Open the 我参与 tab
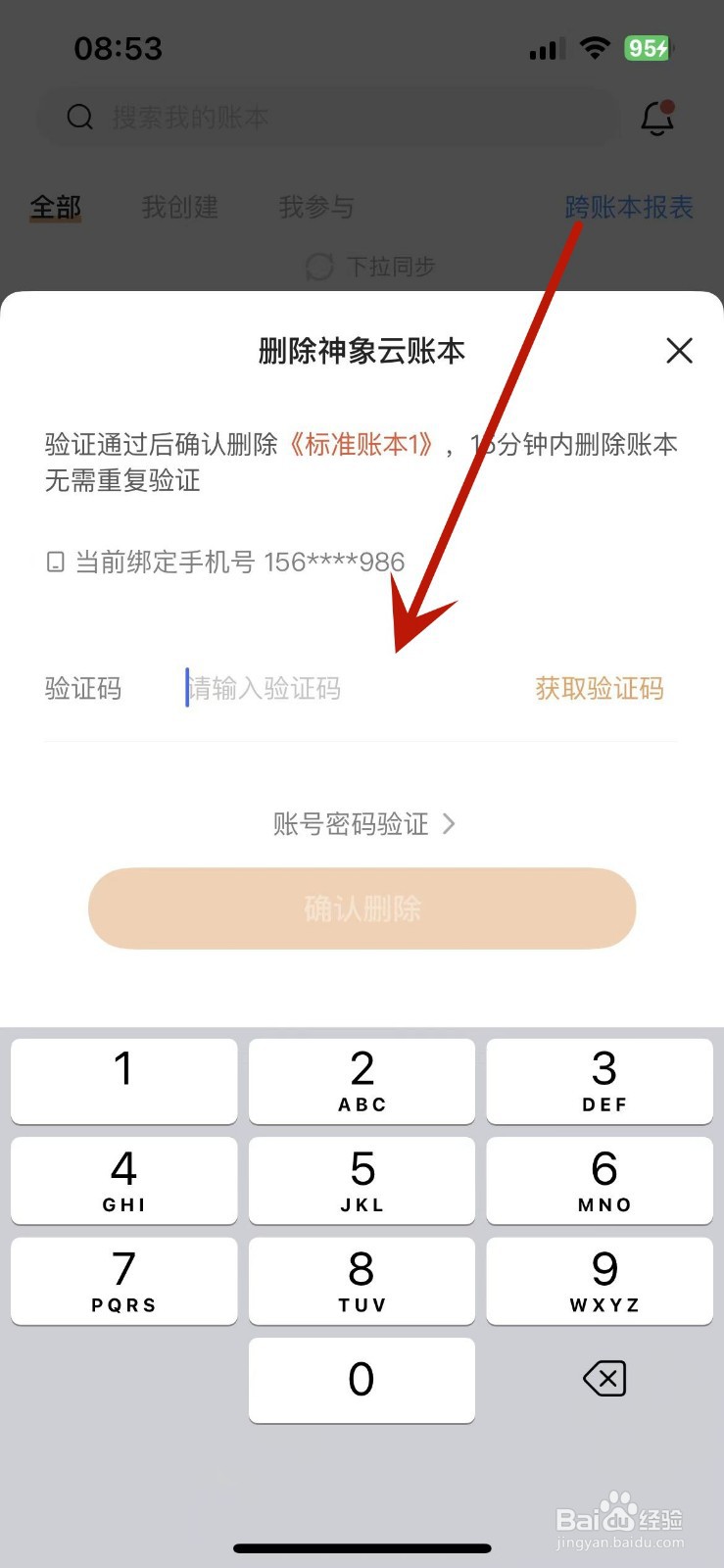Image resolution: width=724 pixels, height=1568 pixels. tap(316, 207)
